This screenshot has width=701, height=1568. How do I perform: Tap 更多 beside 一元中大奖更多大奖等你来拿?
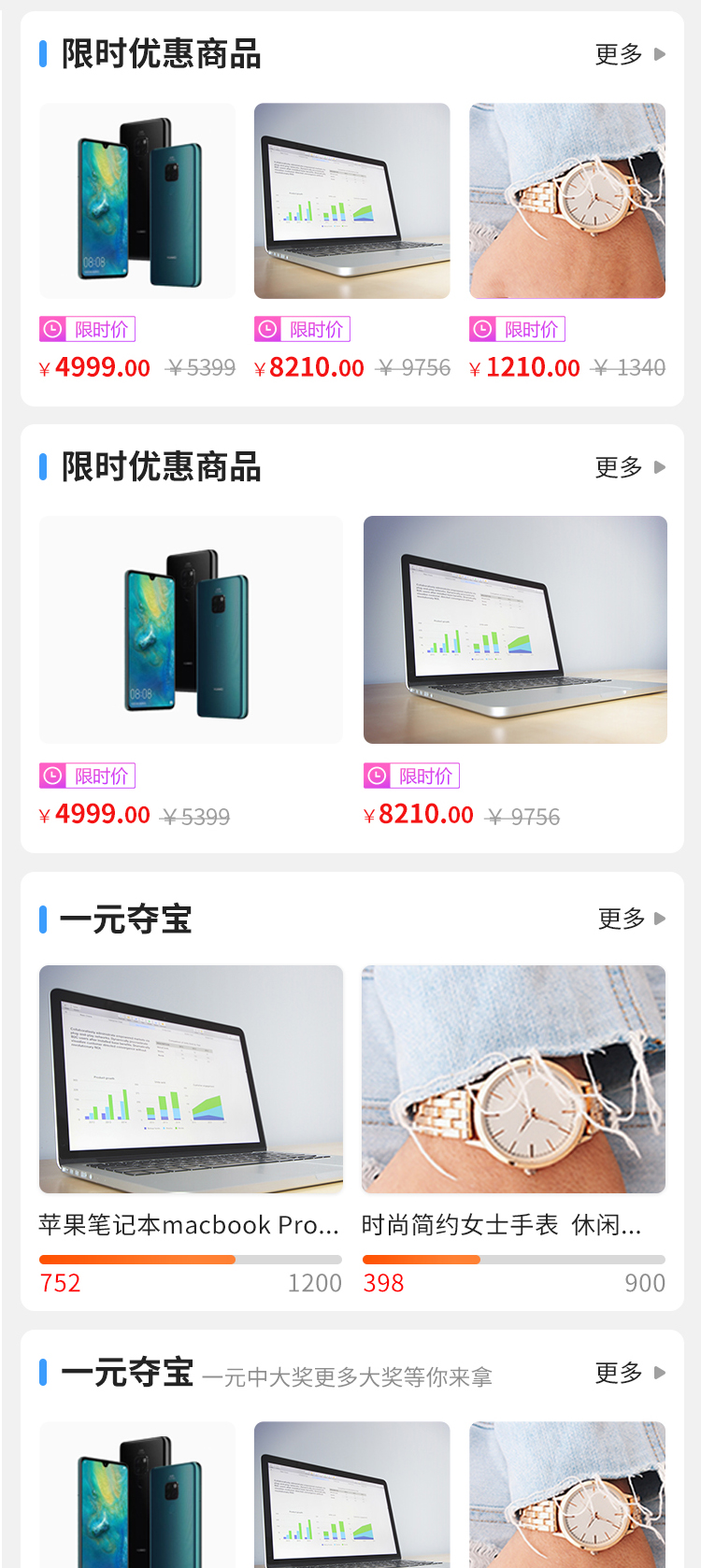pyautogui.click(x=629, y=1373)
